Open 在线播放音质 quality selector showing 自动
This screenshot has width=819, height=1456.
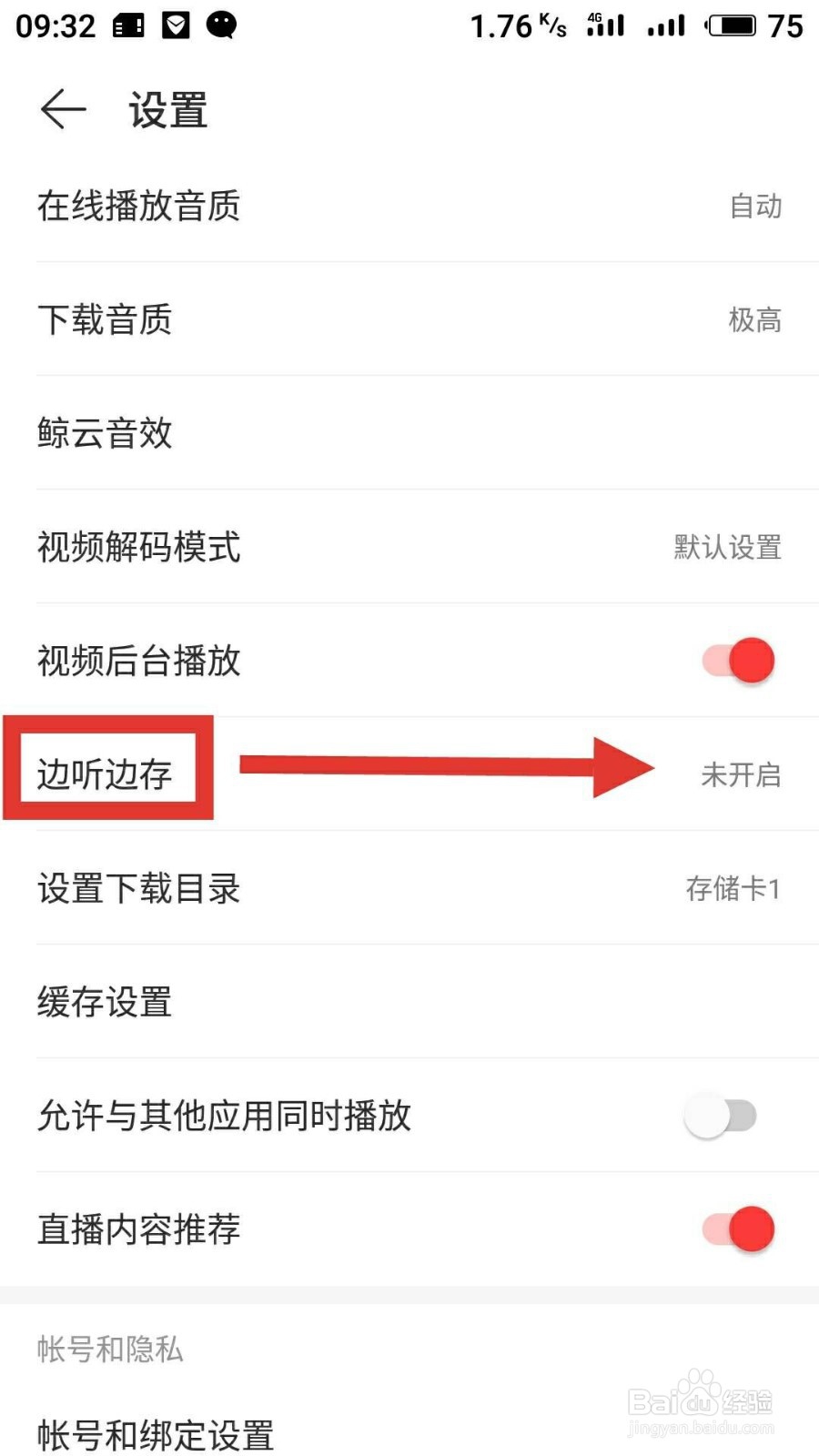409,207
